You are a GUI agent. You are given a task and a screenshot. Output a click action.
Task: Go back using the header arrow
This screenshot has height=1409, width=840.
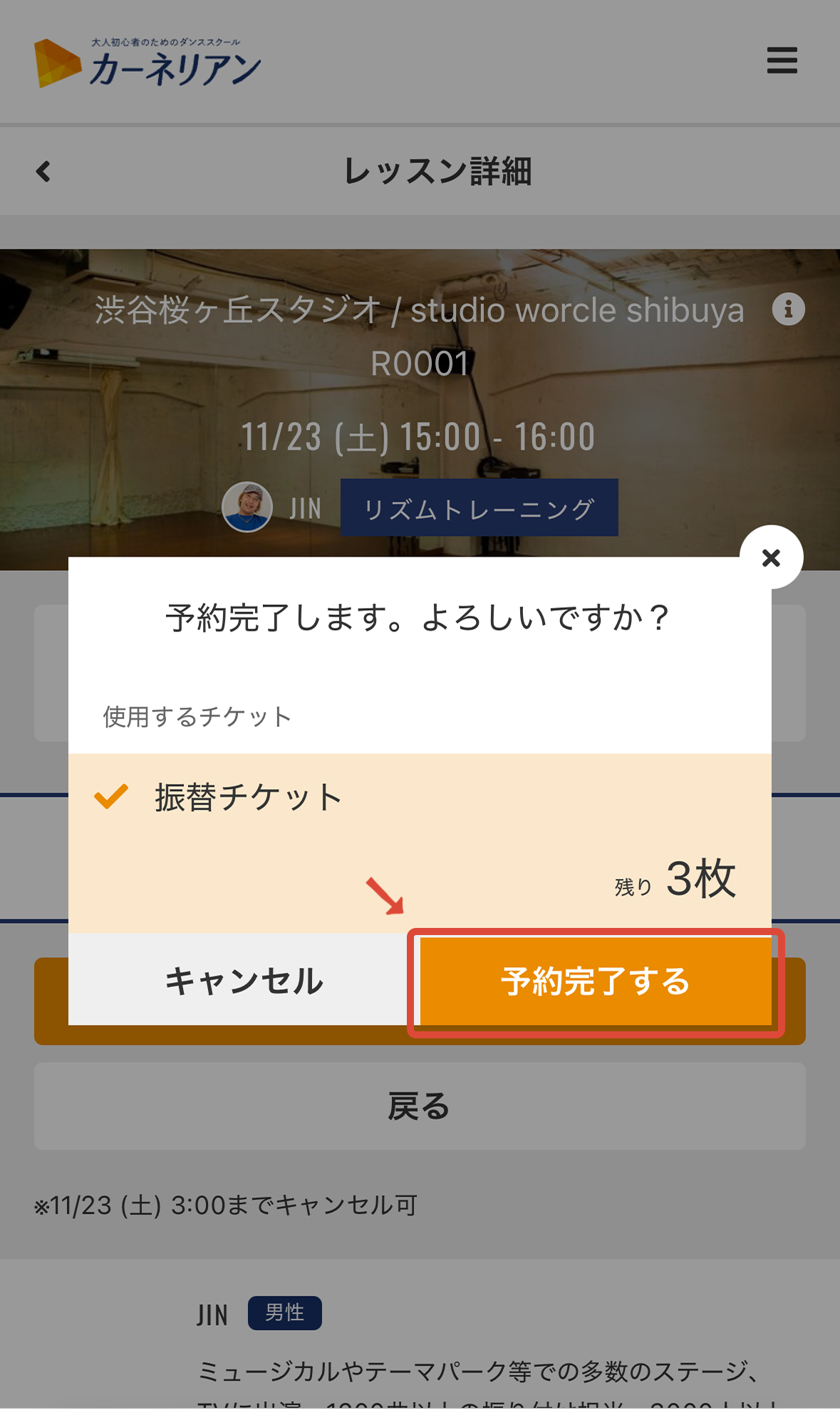(43, 172)
